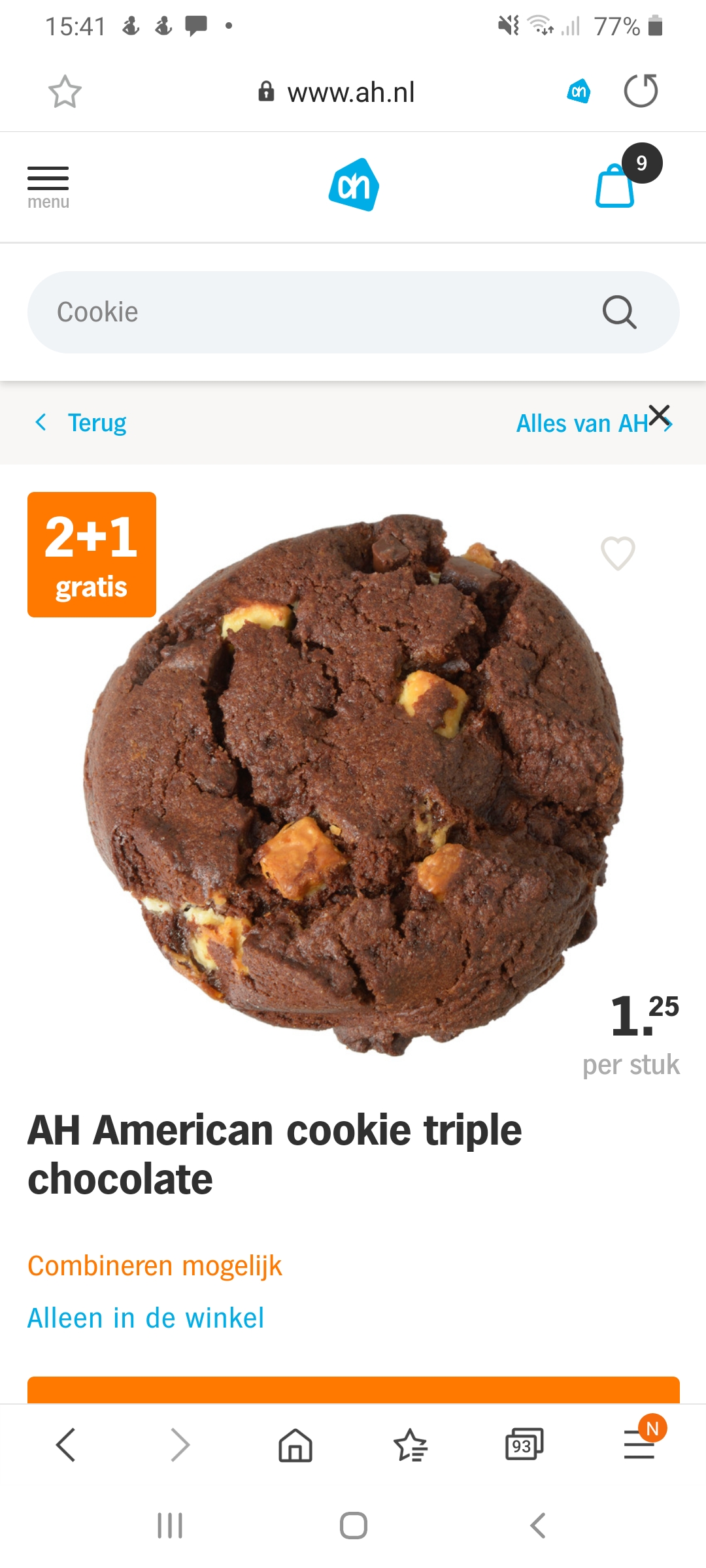This screenshot has width=706, height=1568.
Task: Open the shopping bag with 9 items
Action: tap(616, 186)
